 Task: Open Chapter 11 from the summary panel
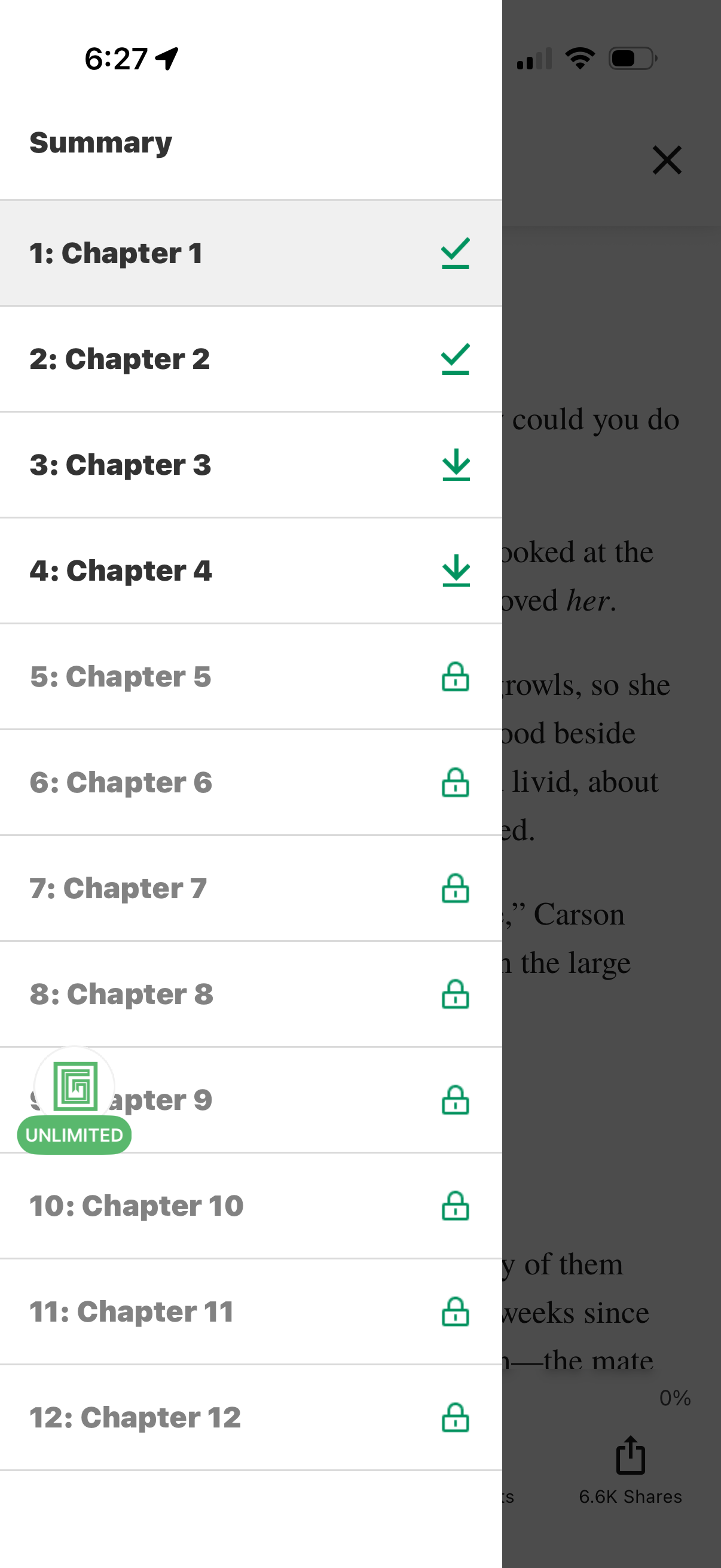[x=182, y=1311]
